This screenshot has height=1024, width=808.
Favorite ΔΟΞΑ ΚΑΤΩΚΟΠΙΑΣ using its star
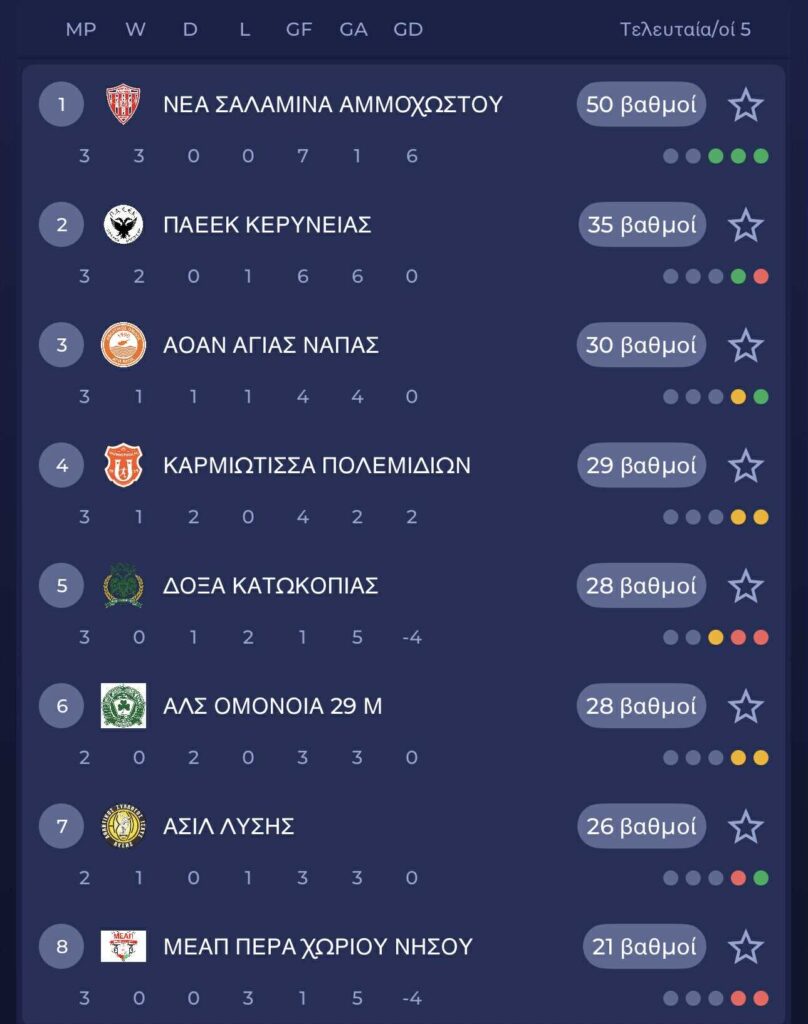point(745,586)
